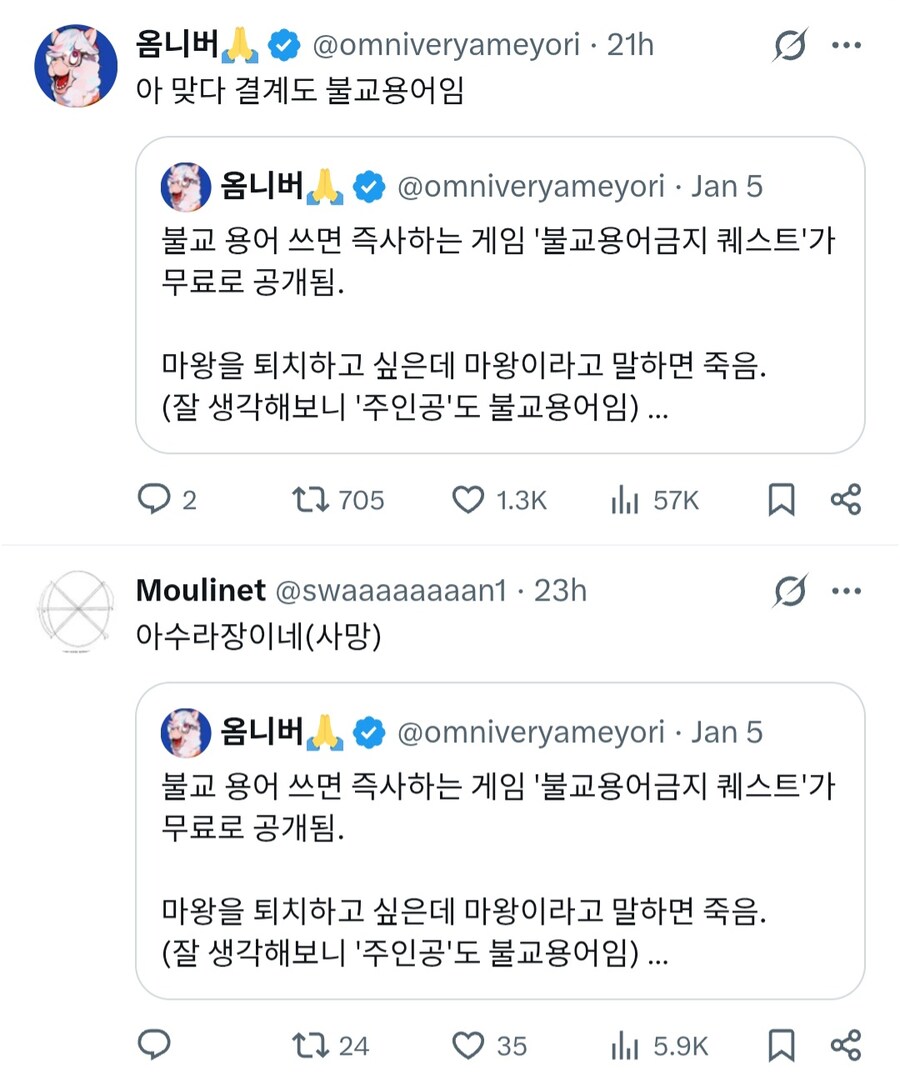Open the quoted Jan 5 tweet
Viewport: 900px width, 1083px height.
coord(500,300)
